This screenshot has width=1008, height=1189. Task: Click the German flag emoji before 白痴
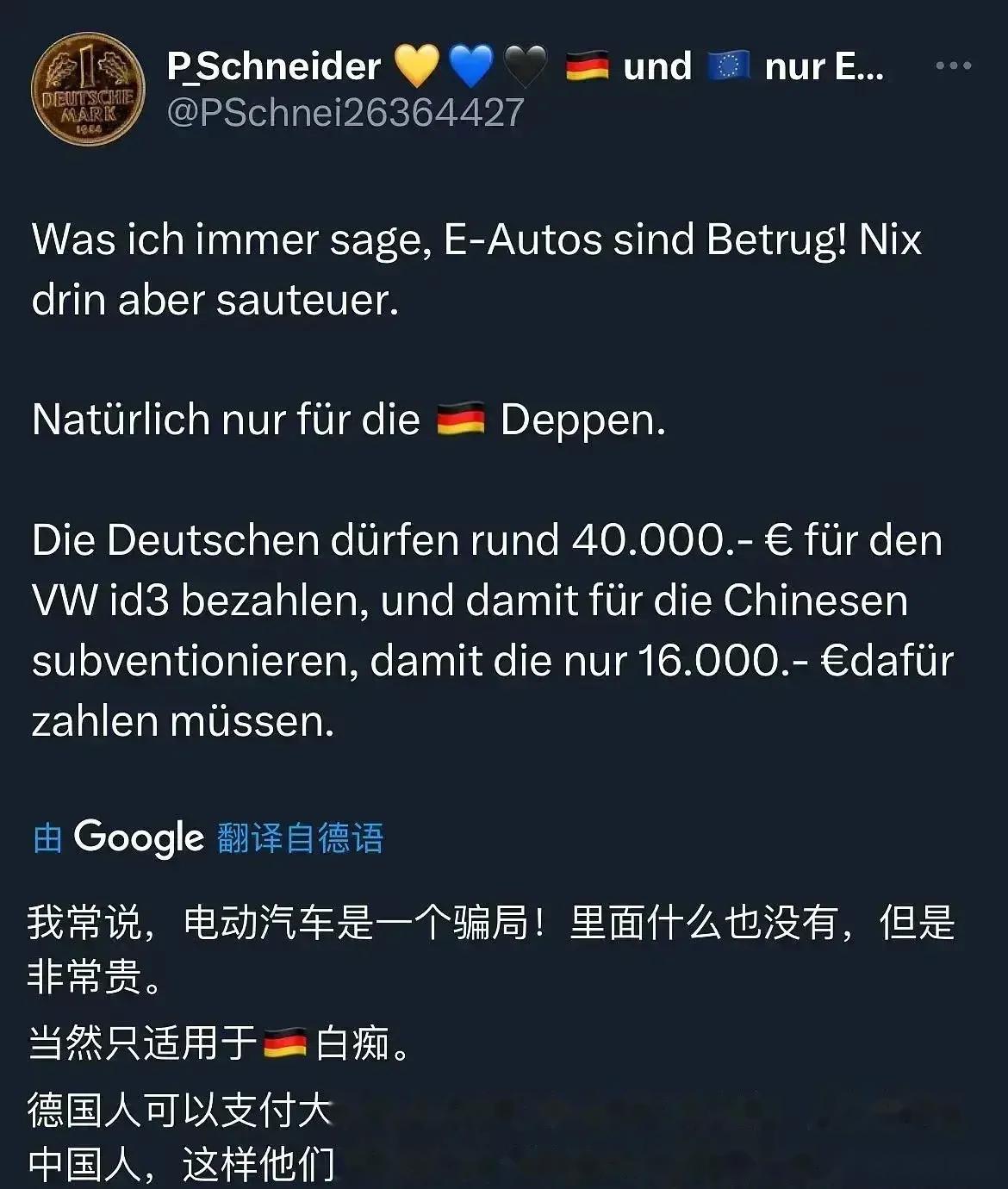284,1044
